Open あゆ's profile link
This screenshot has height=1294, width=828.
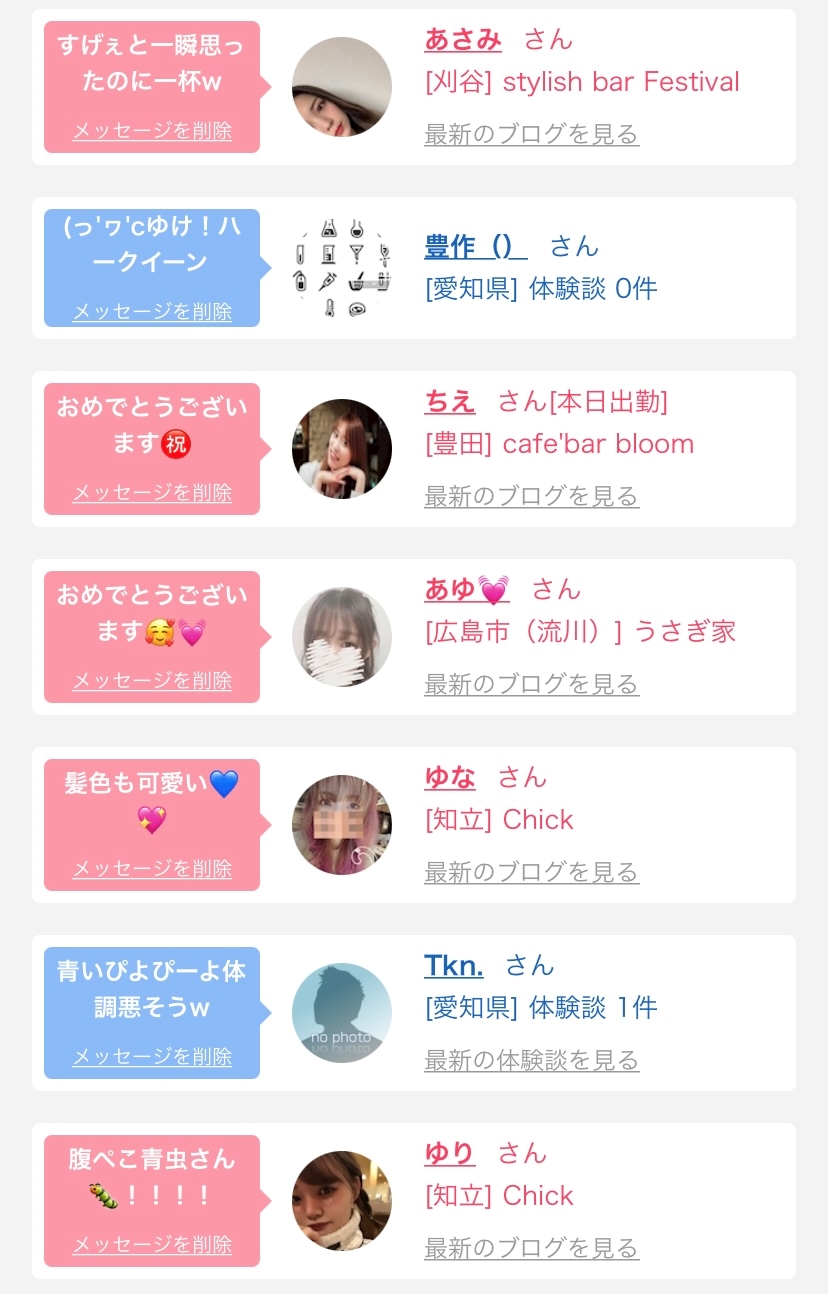(x=466, y=590)
